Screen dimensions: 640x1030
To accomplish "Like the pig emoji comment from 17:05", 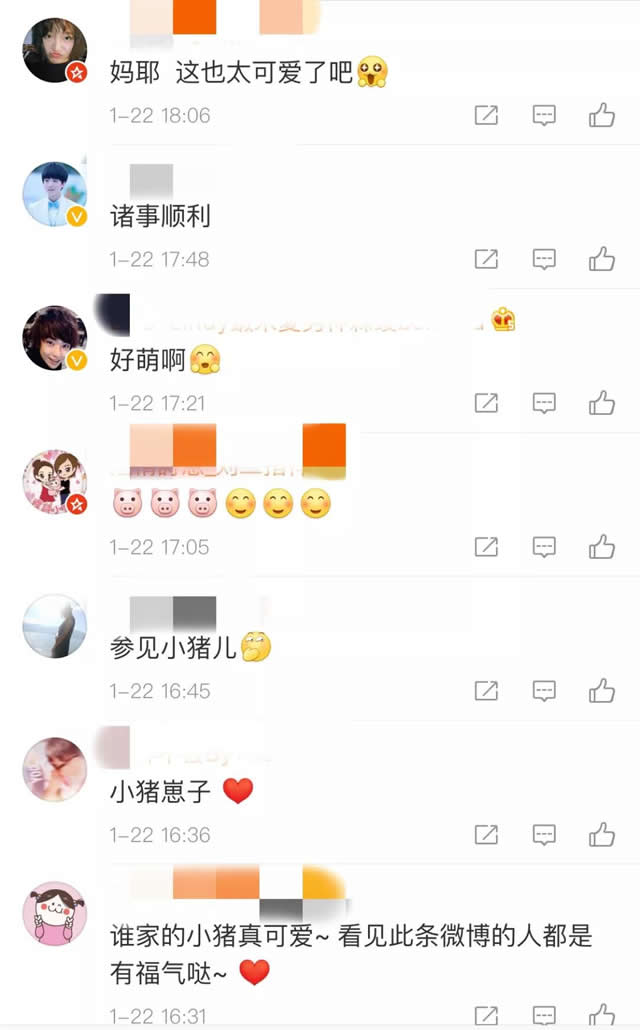I will click(601, 547).
